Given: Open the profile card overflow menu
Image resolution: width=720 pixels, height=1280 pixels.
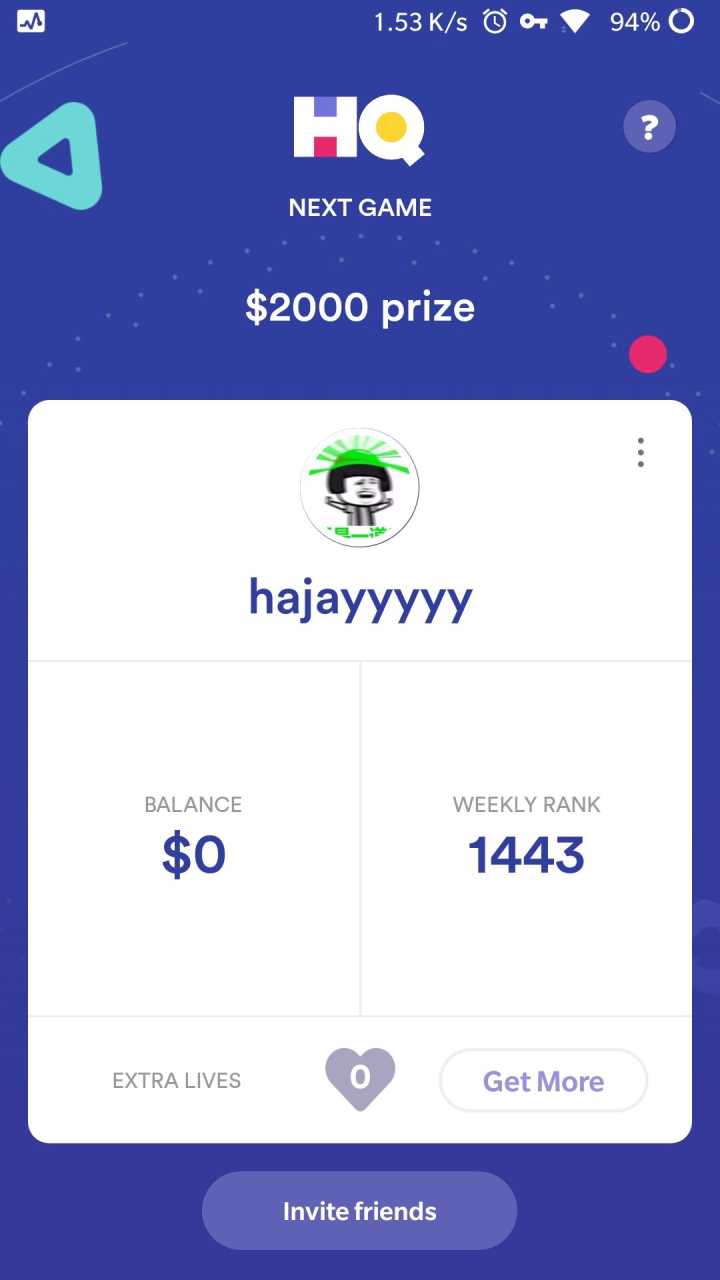Looking at the screenshot, I should click(x=640, y=453).
